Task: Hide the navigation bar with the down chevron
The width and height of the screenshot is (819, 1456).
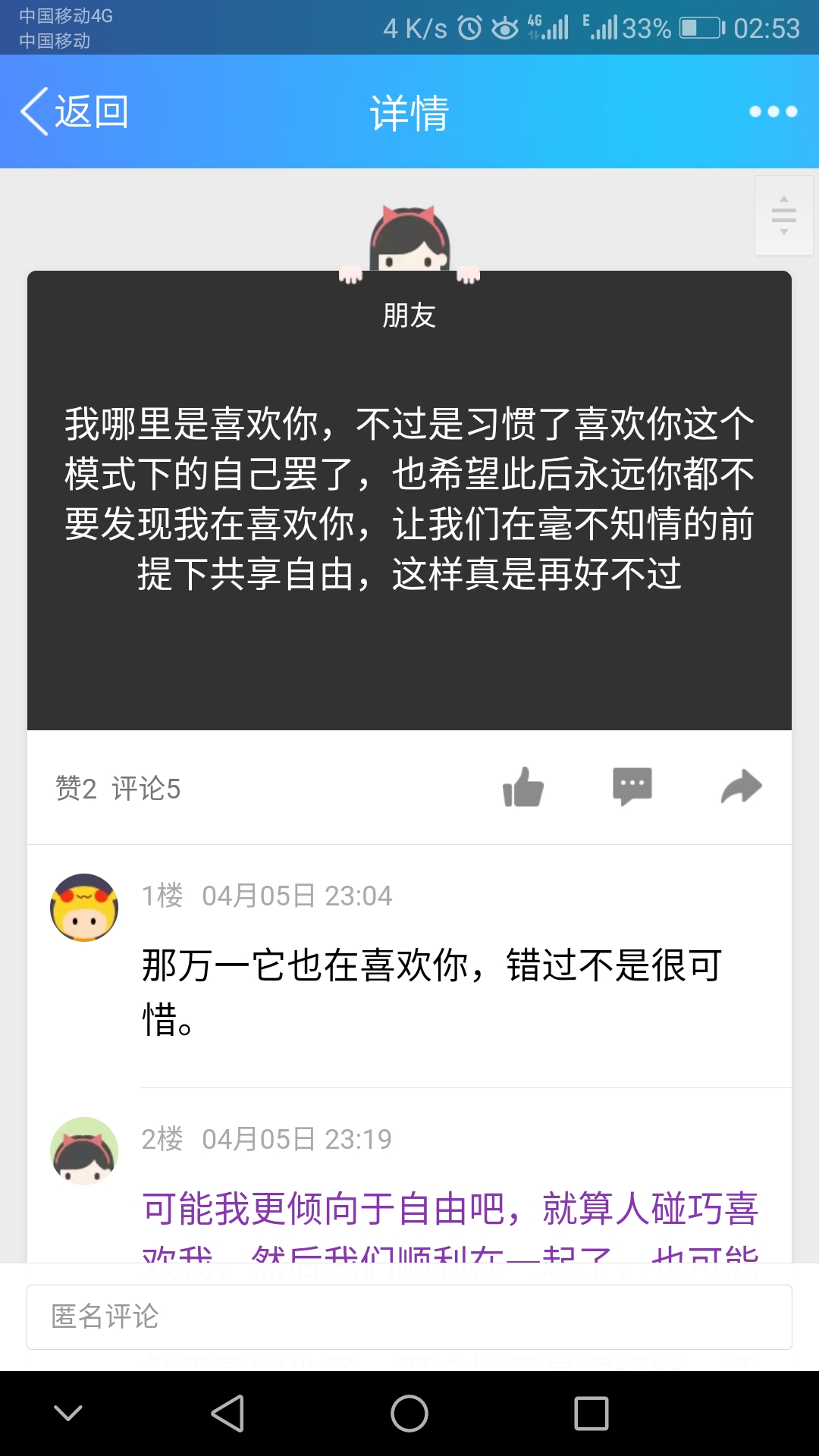Action: tap(68, 1413)
